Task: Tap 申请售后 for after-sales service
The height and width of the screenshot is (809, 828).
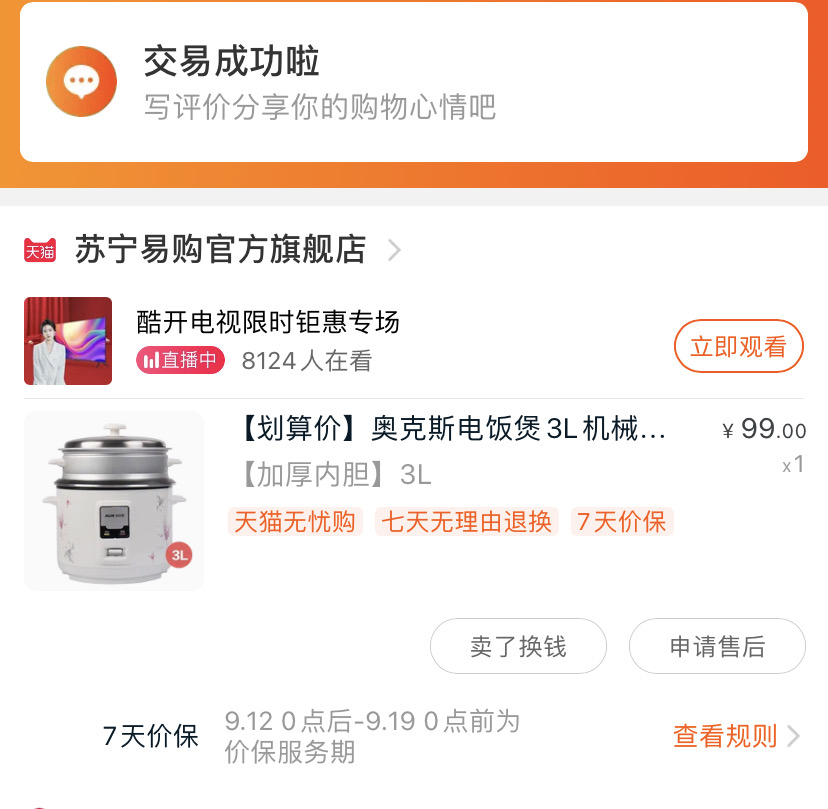Action: click(717, 647)
